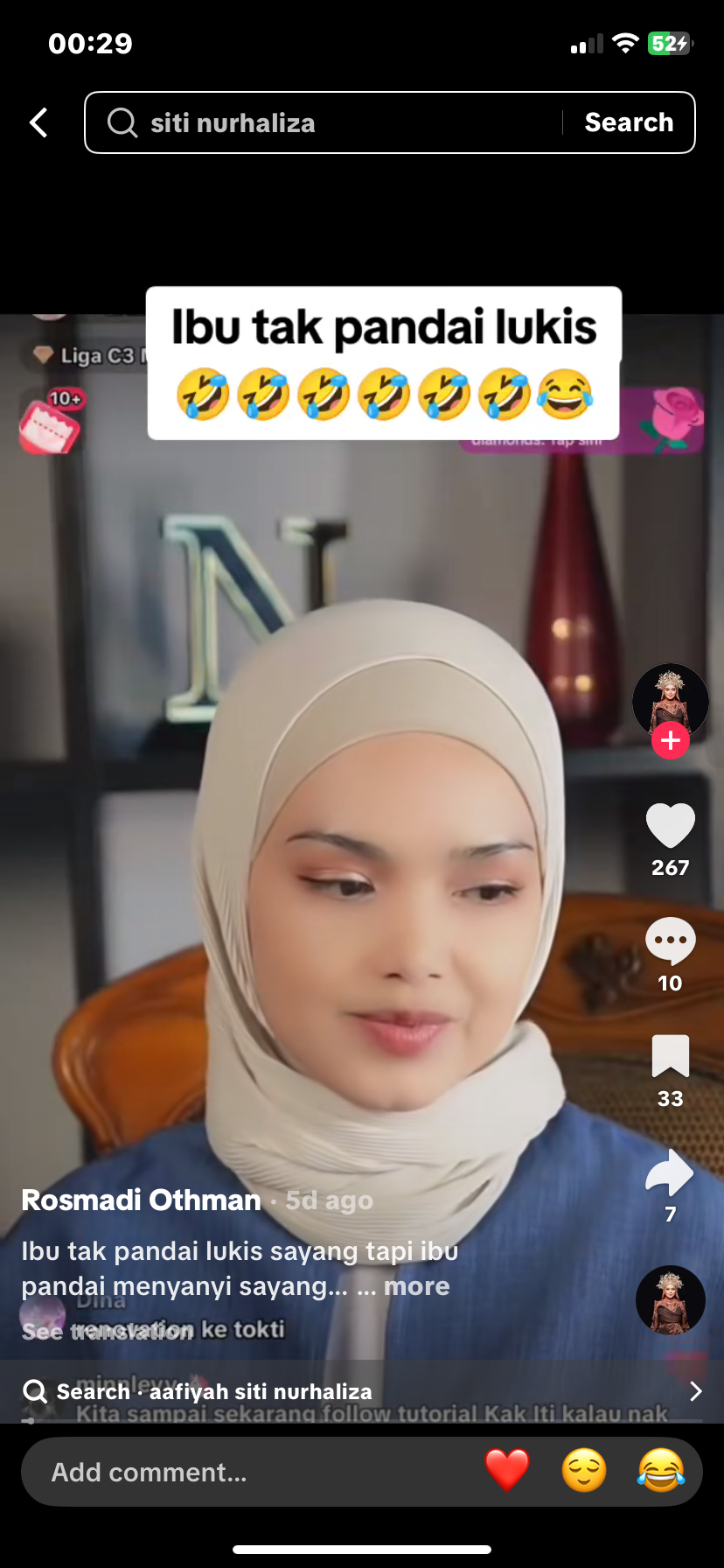
Task: Bookmark this video
Action: click(670, 1055)
